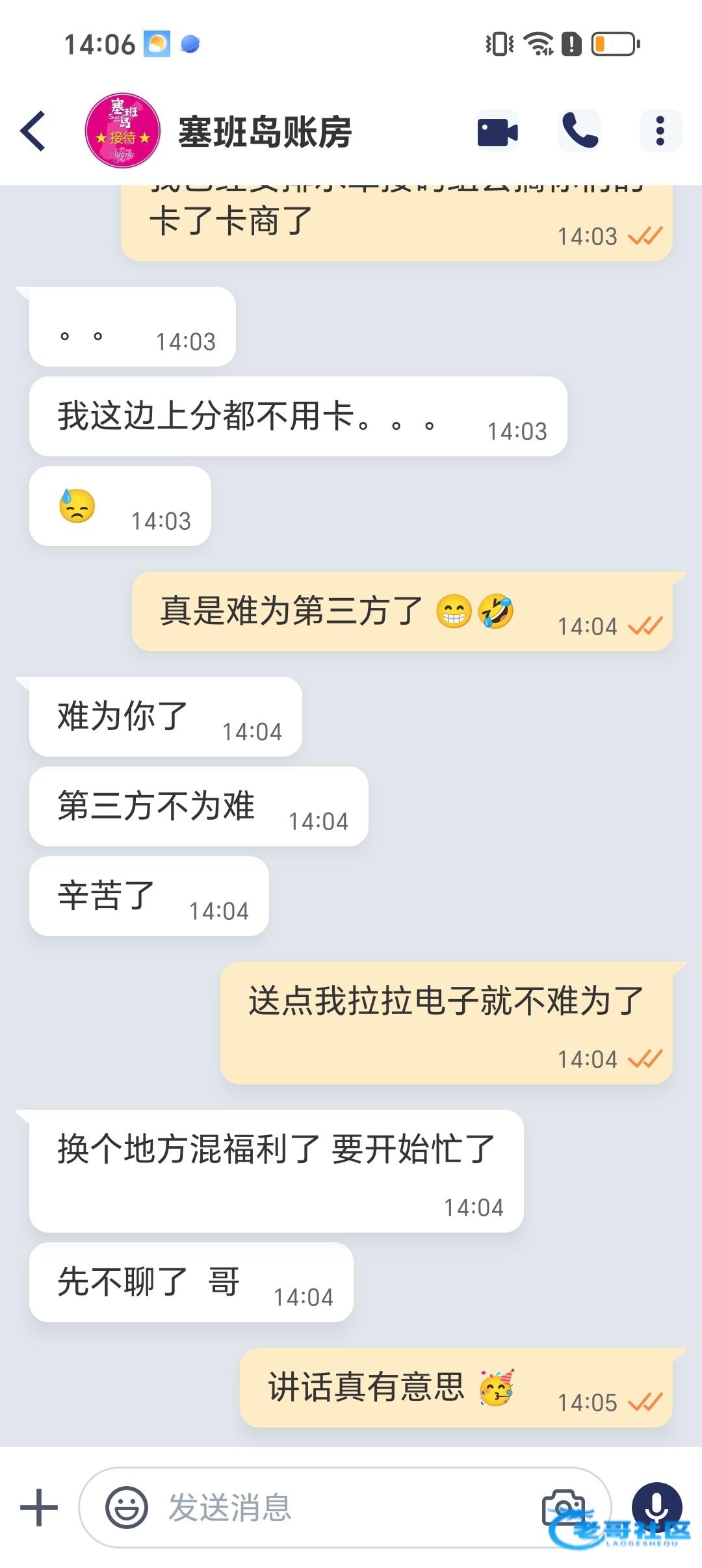Tap the microphone to record voice
This screenshot has width=702, height=1568.
[x=656, y=1504]
